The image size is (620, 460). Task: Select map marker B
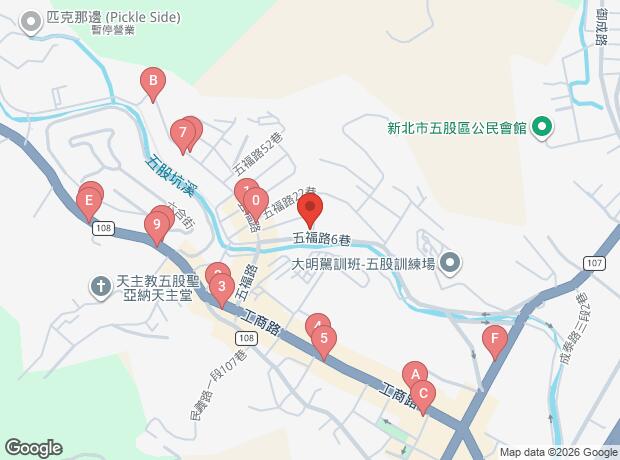click(x=153, y=84)
